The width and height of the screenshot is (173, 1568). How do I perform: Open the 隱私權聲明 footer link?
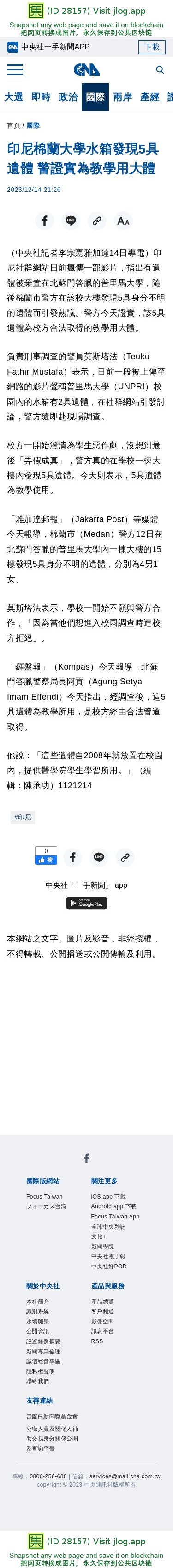(40, 1371)
